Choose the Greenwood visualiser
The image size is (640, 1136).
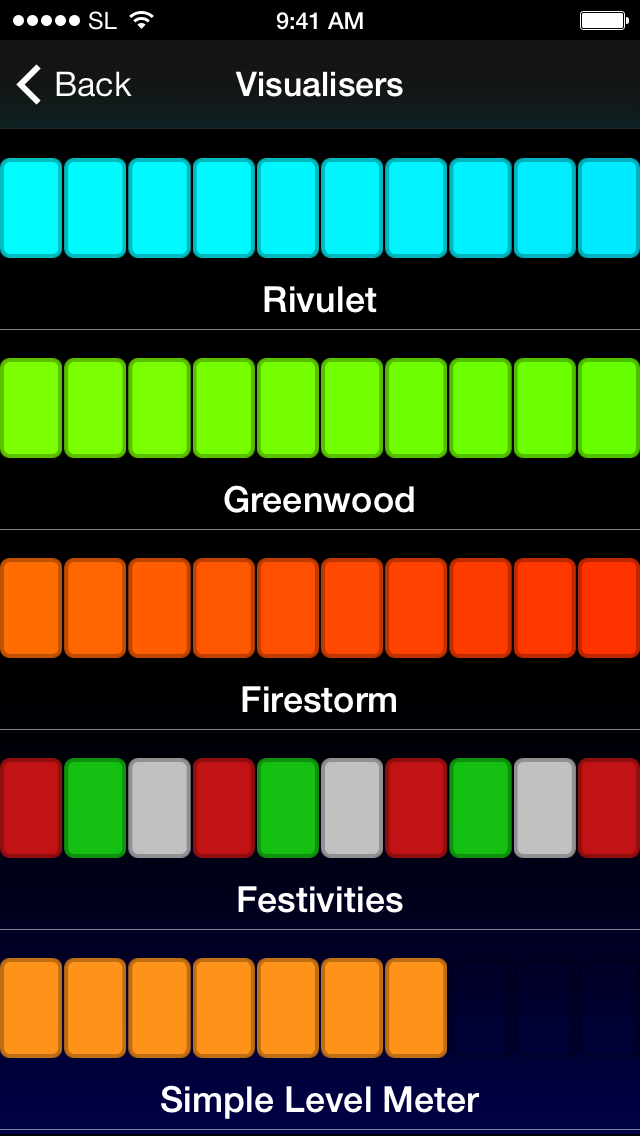pos(320,430)
